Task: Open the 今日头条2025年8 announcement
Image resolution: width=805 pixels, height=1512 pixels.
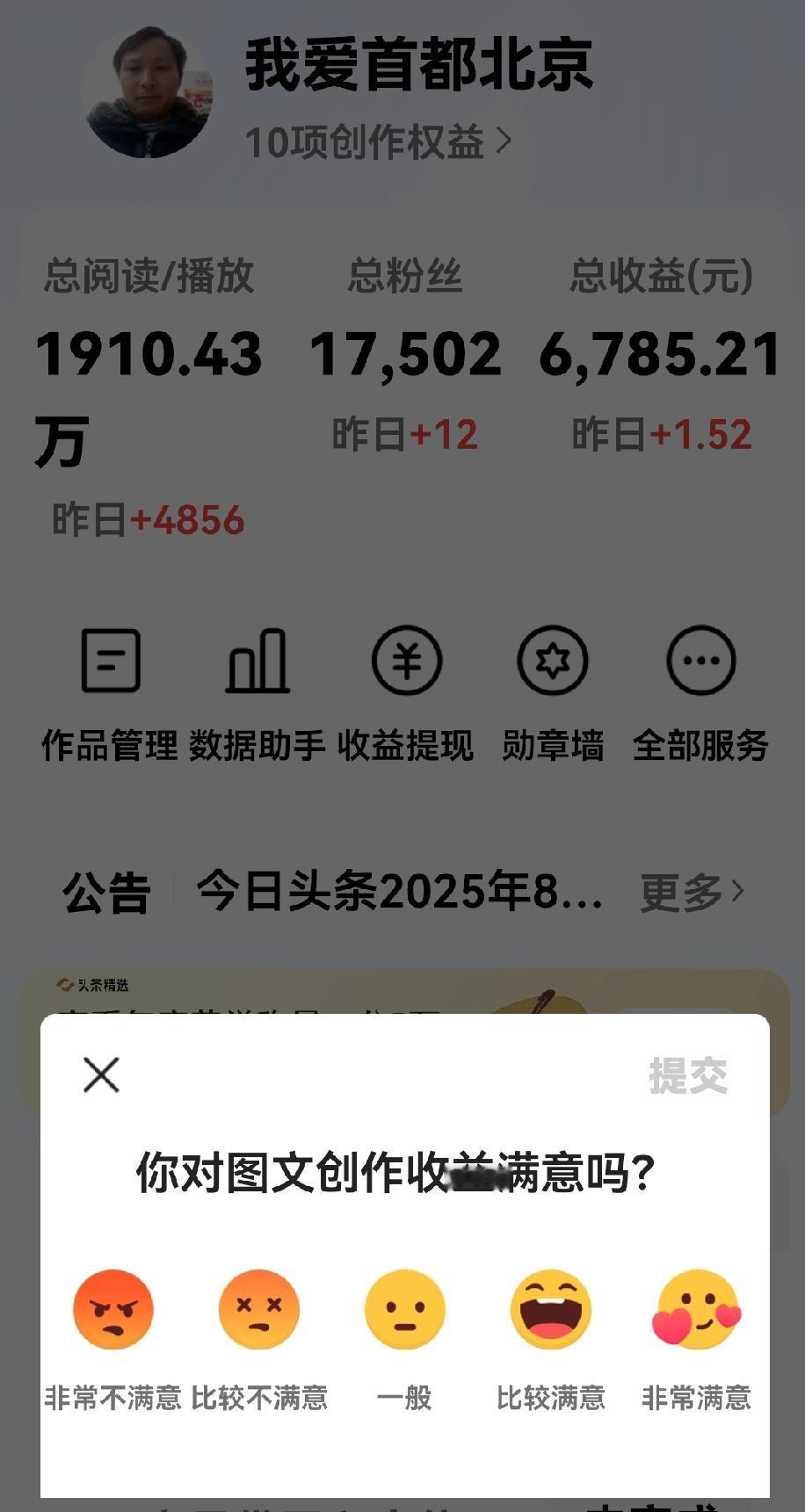Action: (x=400, y=891)
